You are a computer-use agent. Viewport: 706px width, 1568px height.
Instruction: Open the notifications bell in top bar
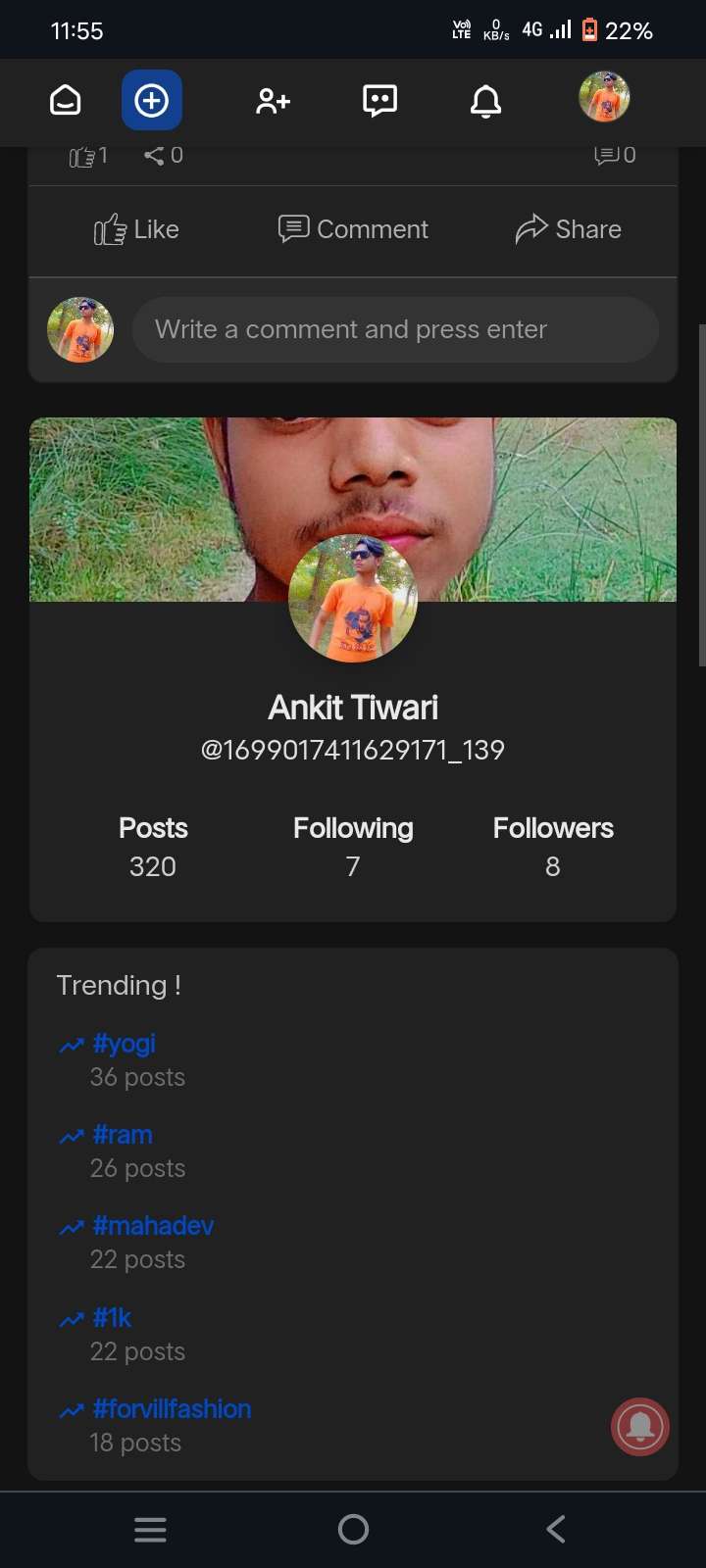(485, 100)
